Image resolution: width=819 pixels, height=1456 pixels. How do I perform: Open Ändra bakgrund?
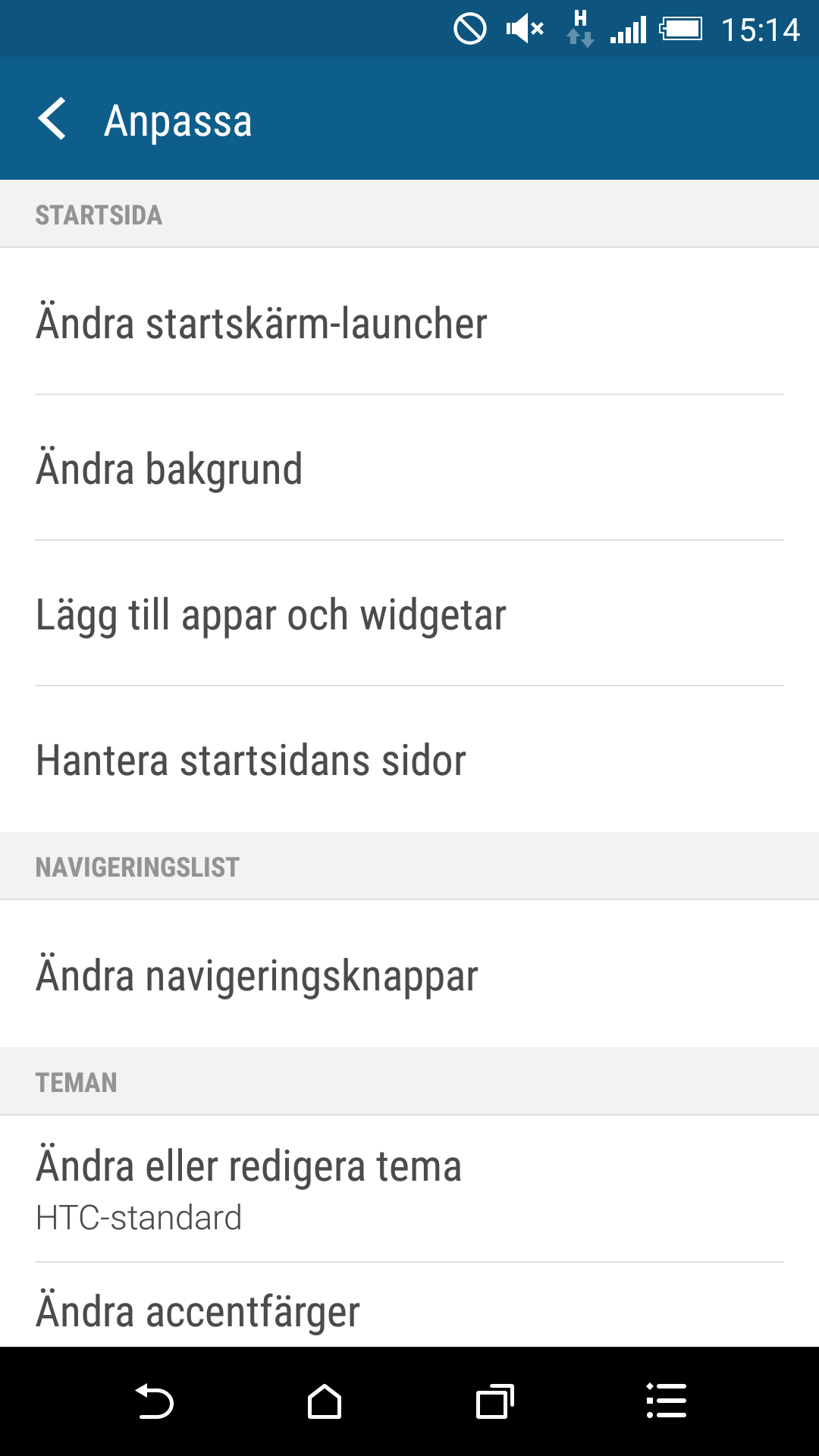point(409,468)
